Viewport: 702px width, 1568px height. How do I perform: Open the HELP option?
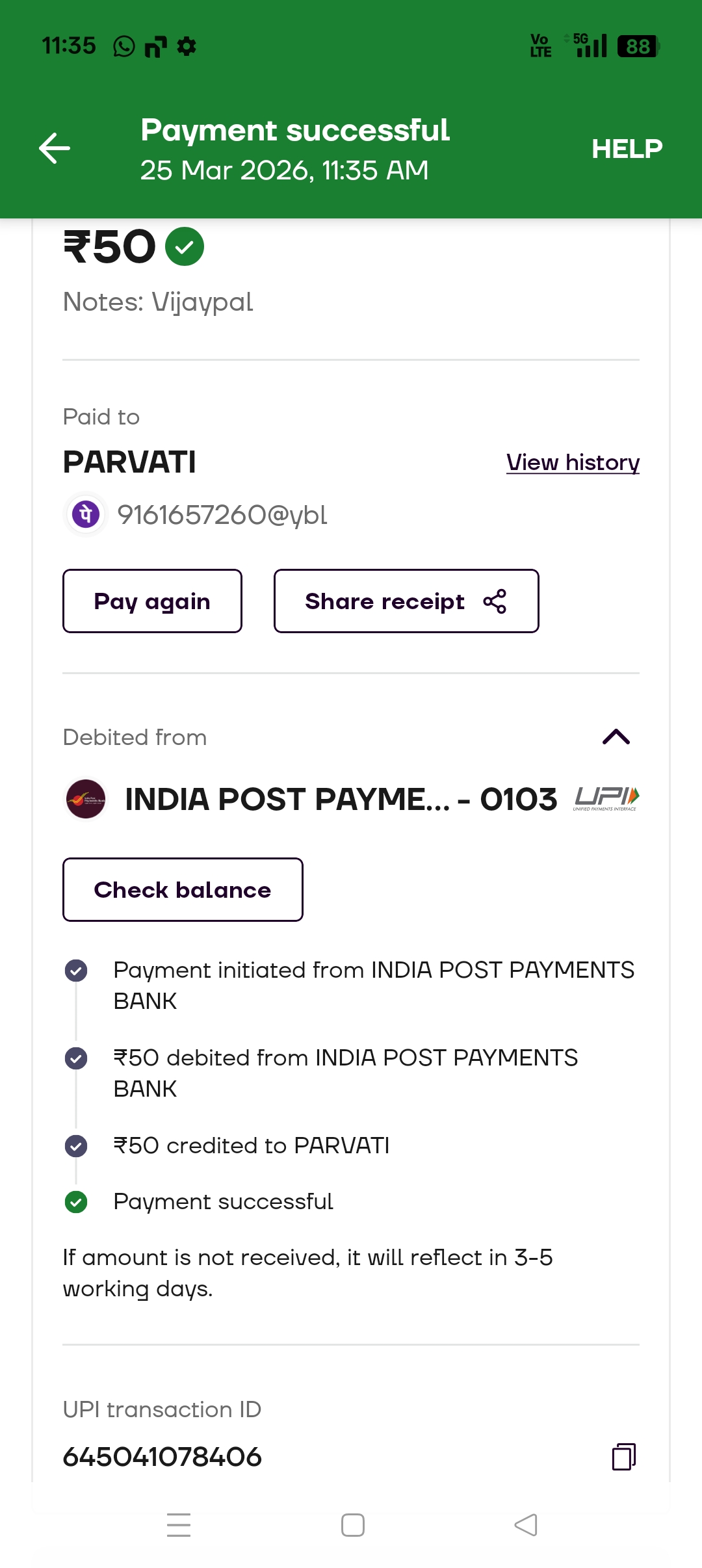pos(627,149)
